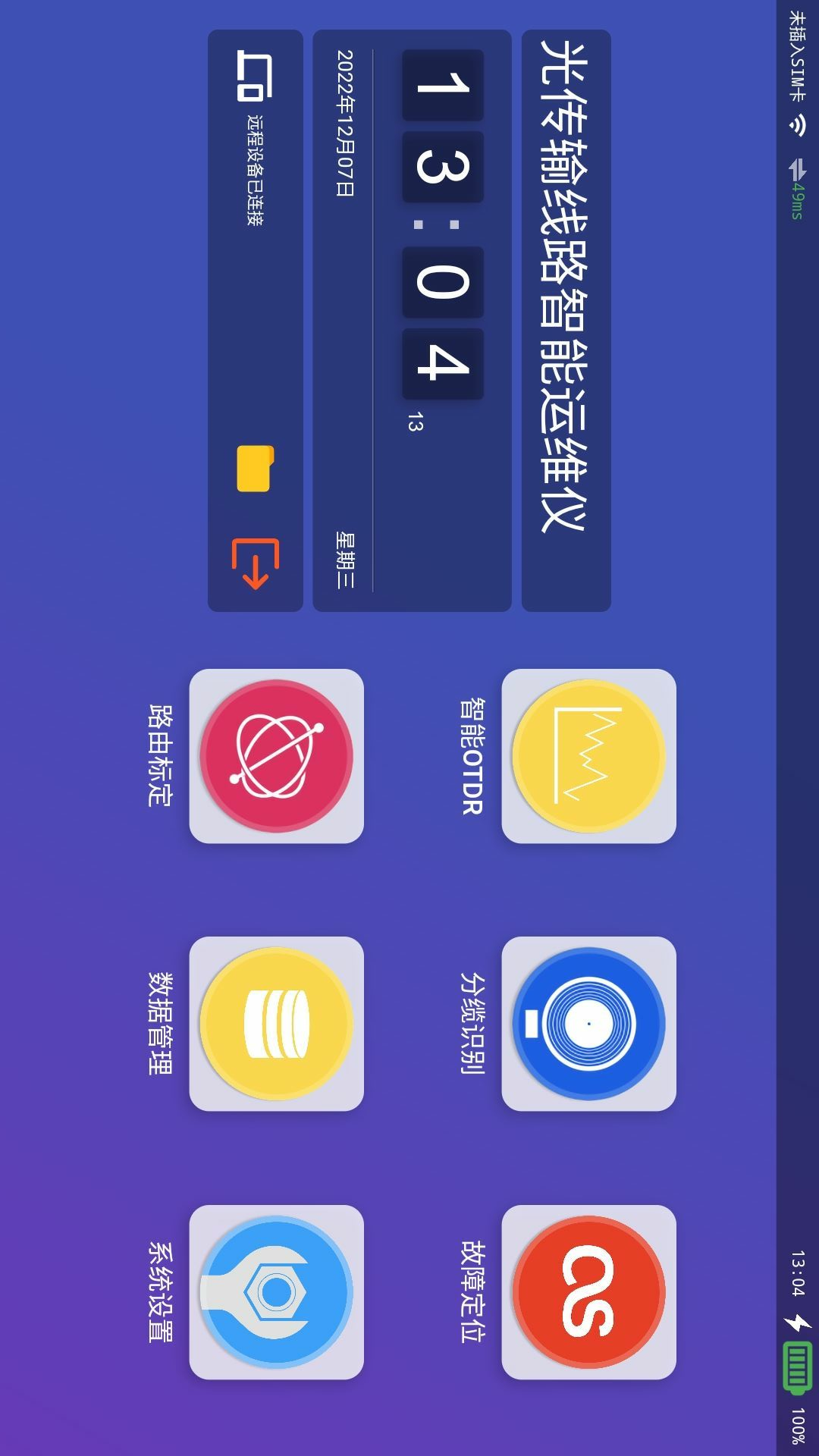This screenshot has height=1456, width=819.
Task: Open 路由标定 route calibration
Action: [x=277, y=756]
